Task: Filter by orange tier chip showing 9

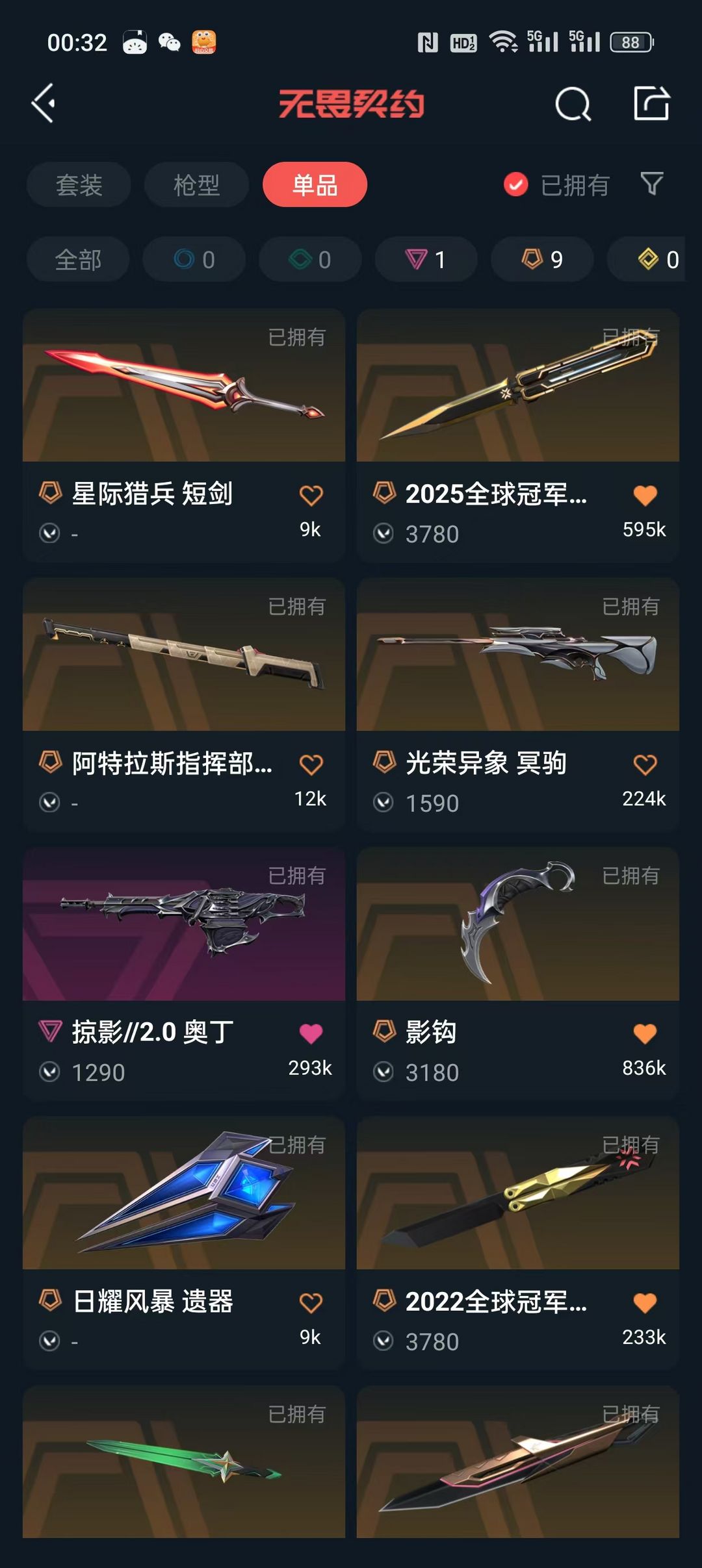Action: pos(542,260)
